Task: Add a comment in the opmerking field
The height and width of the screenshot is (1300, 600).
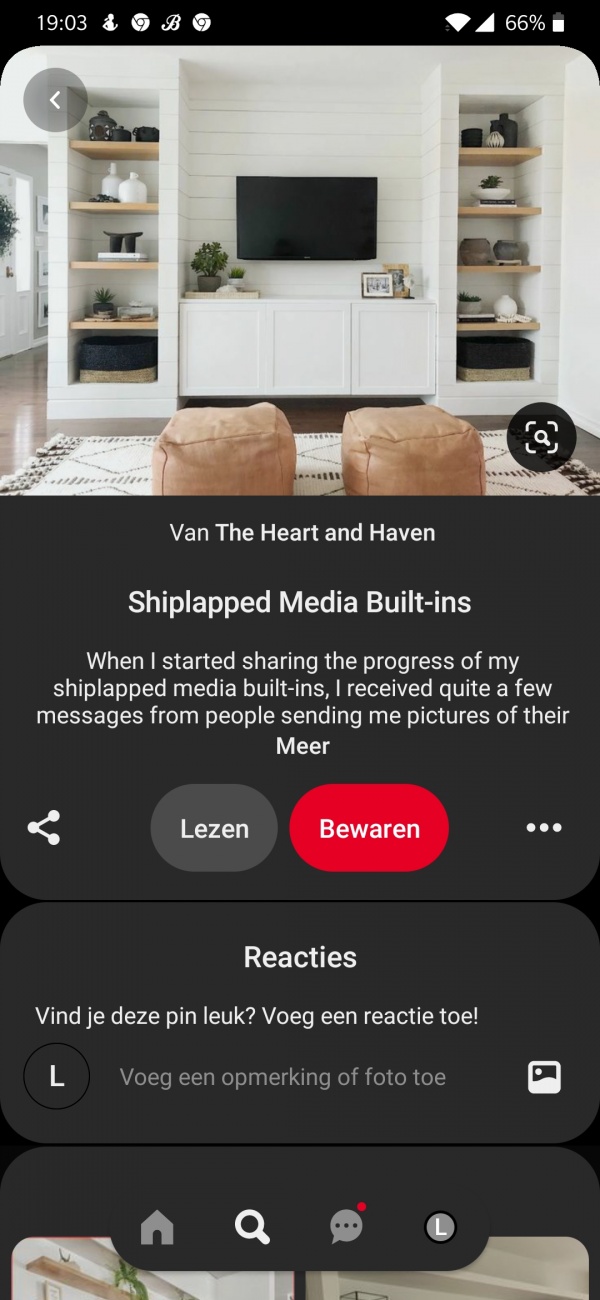Action: [283, 1077]
